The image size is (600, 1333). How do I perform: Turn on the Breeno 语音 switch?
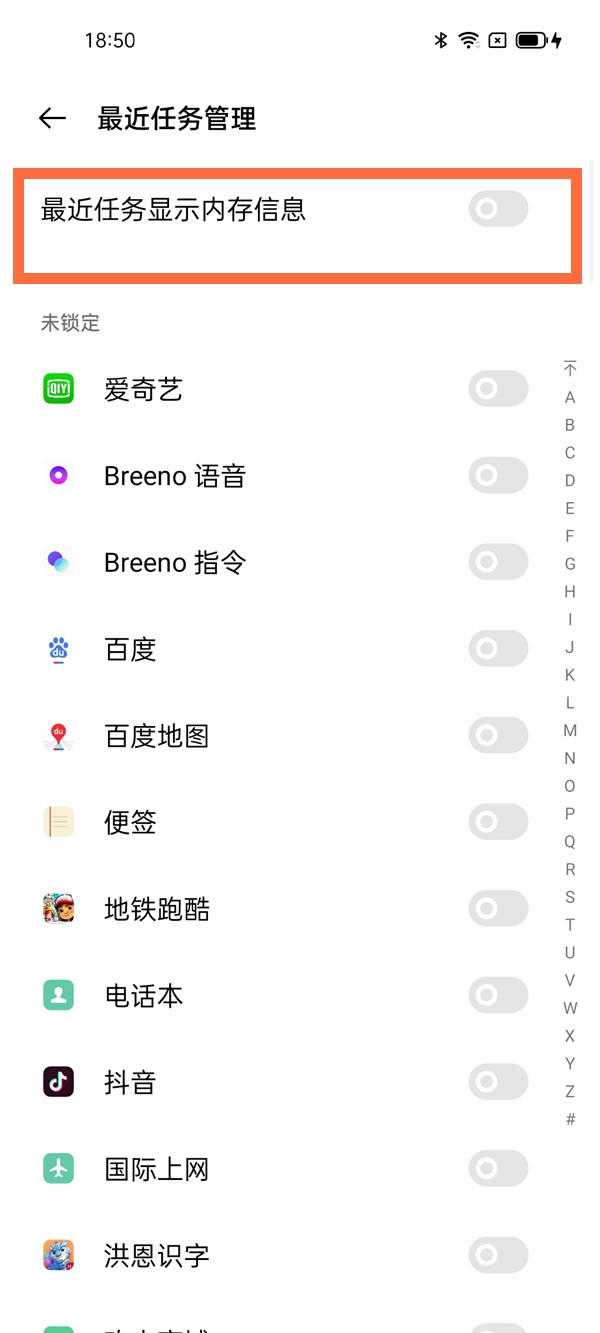(x=498, y=476)
